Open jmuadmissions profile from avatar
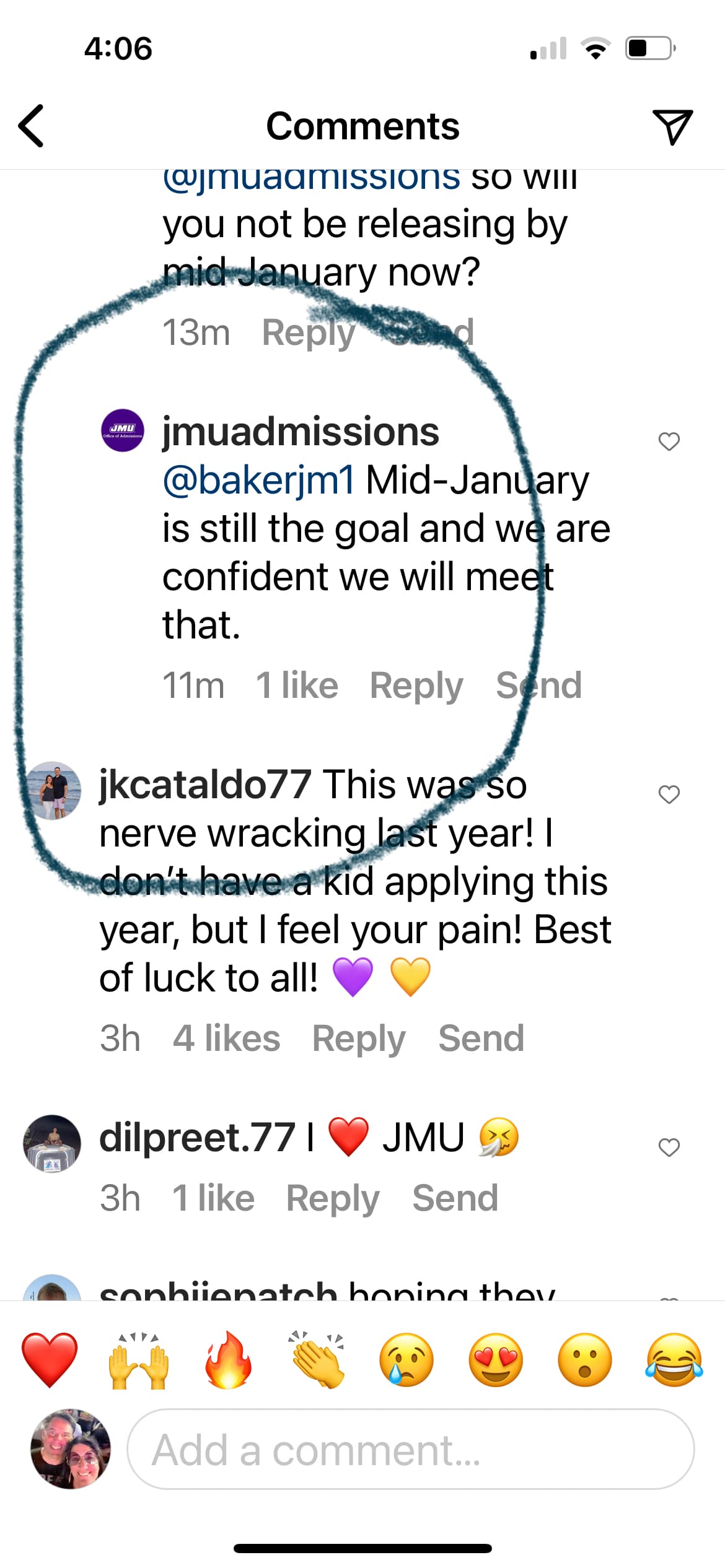The image size is (725, 1568). [122, 430]
